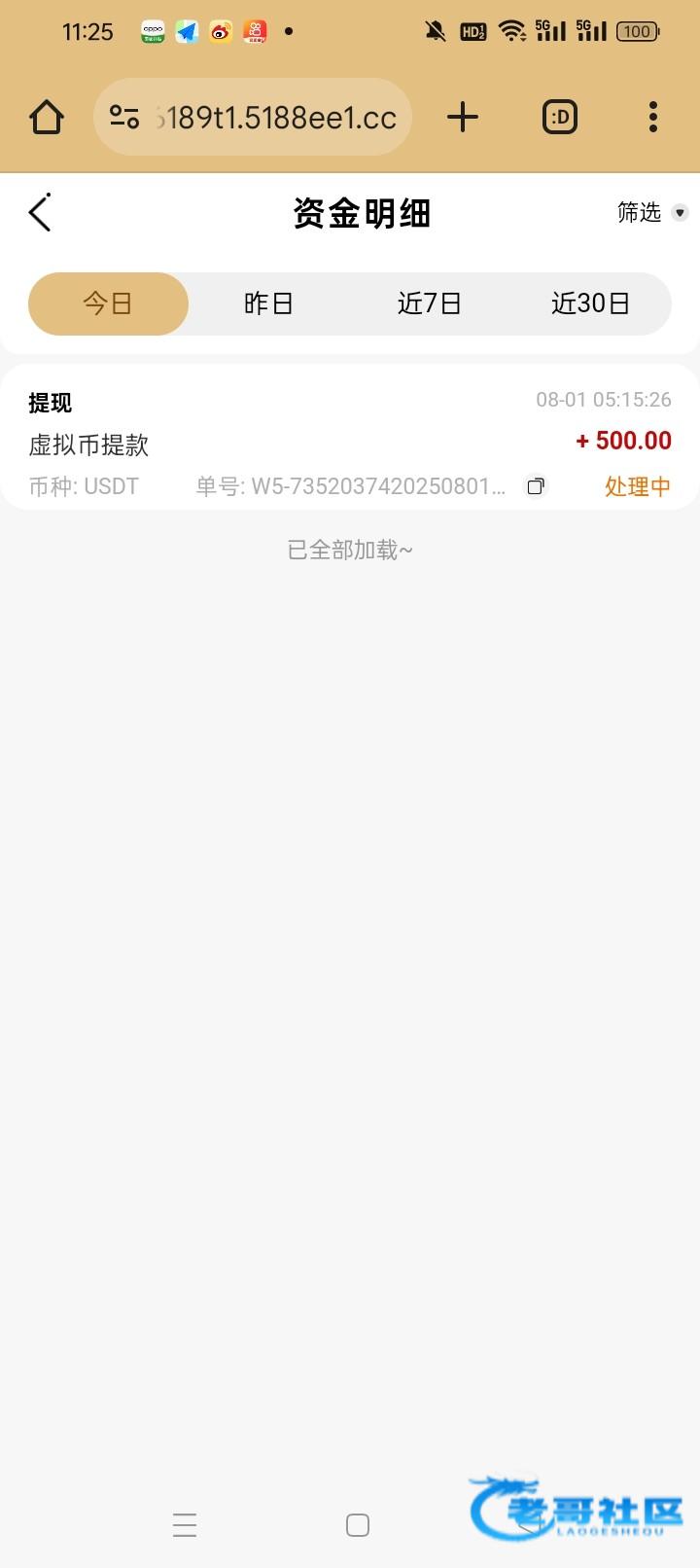The height and width of the screenshot is (1568, 700).
Task: Open a new browser tab
Action: [463, 118]
